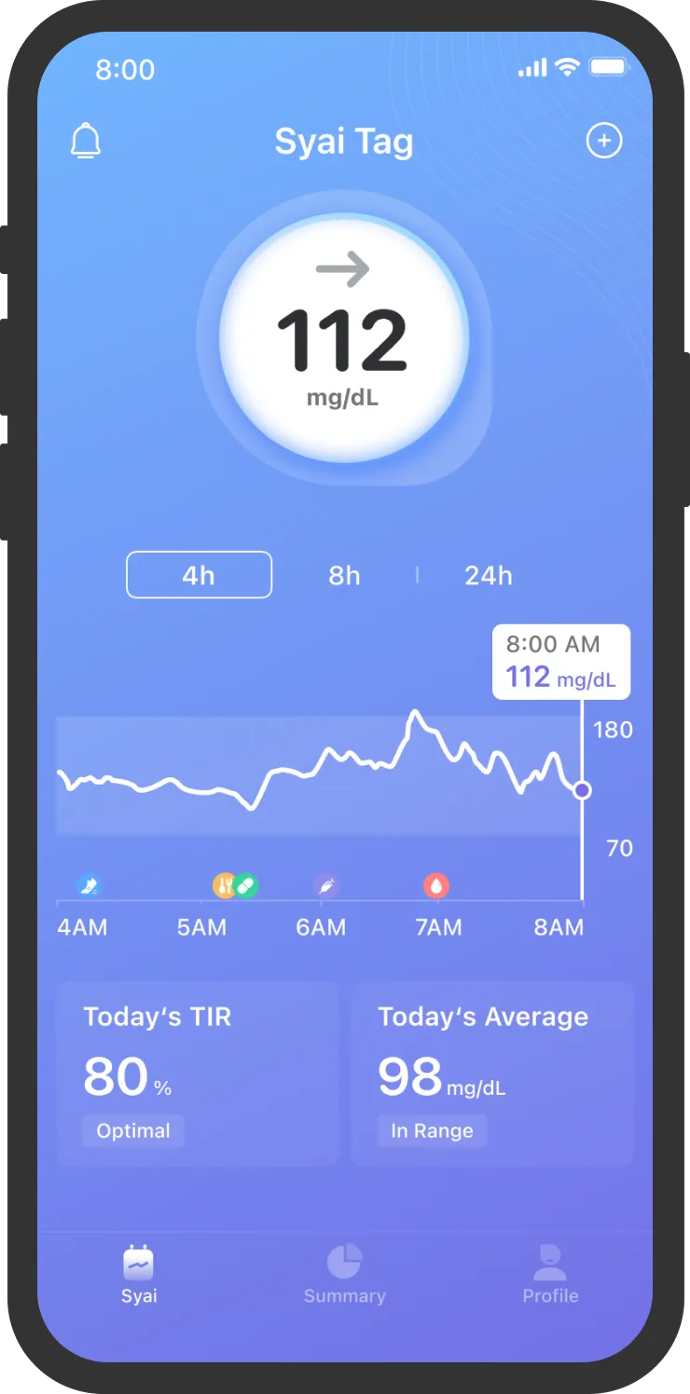Image resolution: width=690 pixels, height=1394 pixels.
Task: Switch to the Summary tab
Action: tap(345, 1275)
